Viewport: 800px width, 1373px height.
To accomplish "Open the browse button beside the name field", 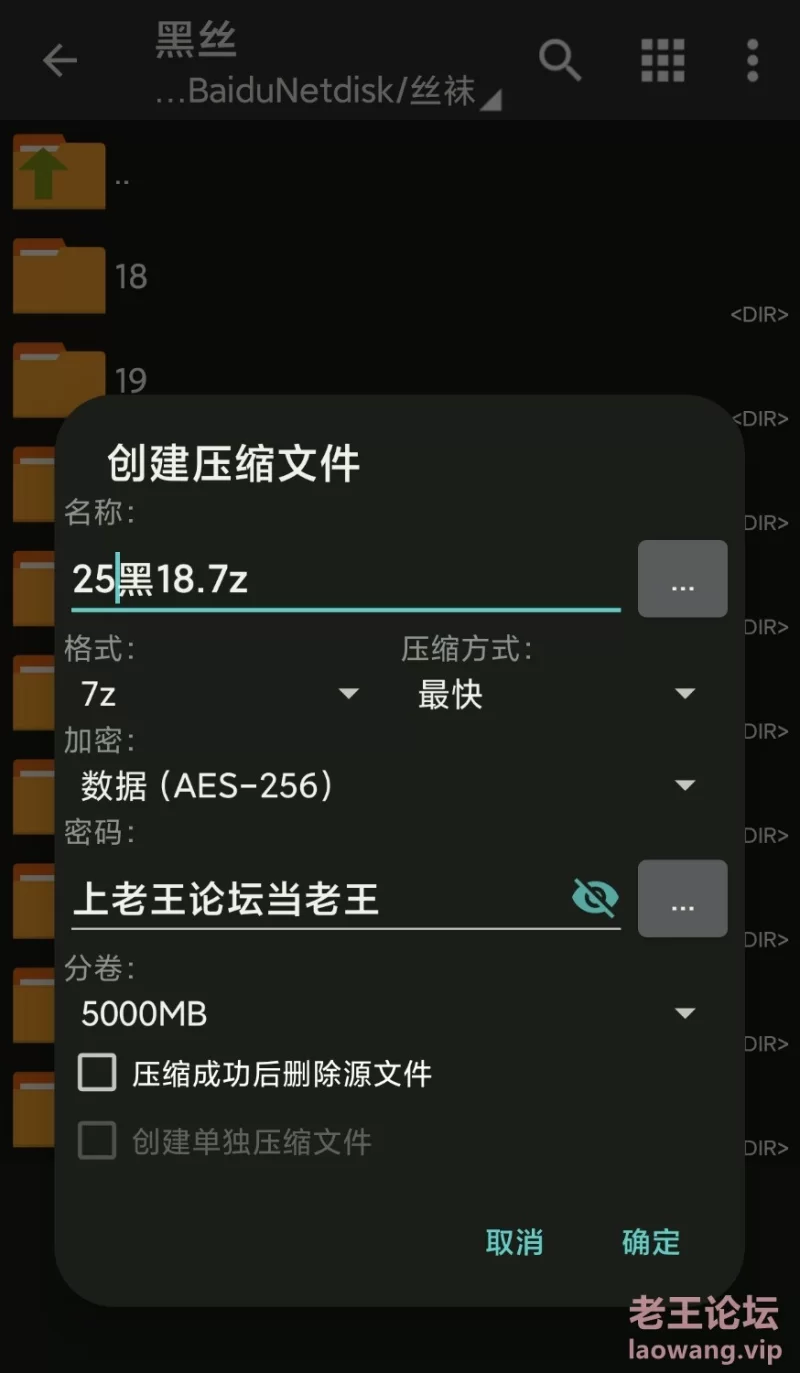I will [682, 579].
